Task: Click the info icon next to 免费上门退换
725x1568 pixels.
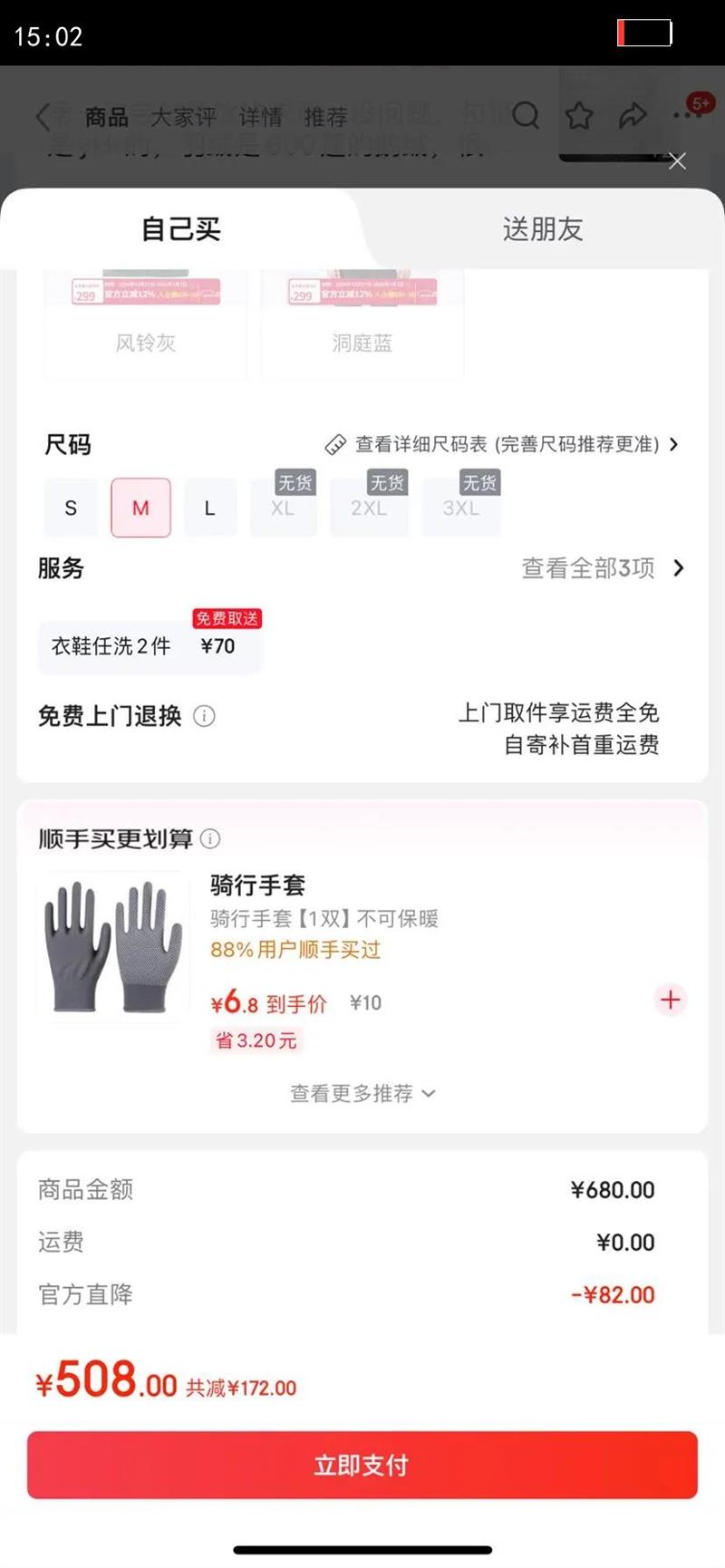Action: pyautogui.click(x=205, y=716)
